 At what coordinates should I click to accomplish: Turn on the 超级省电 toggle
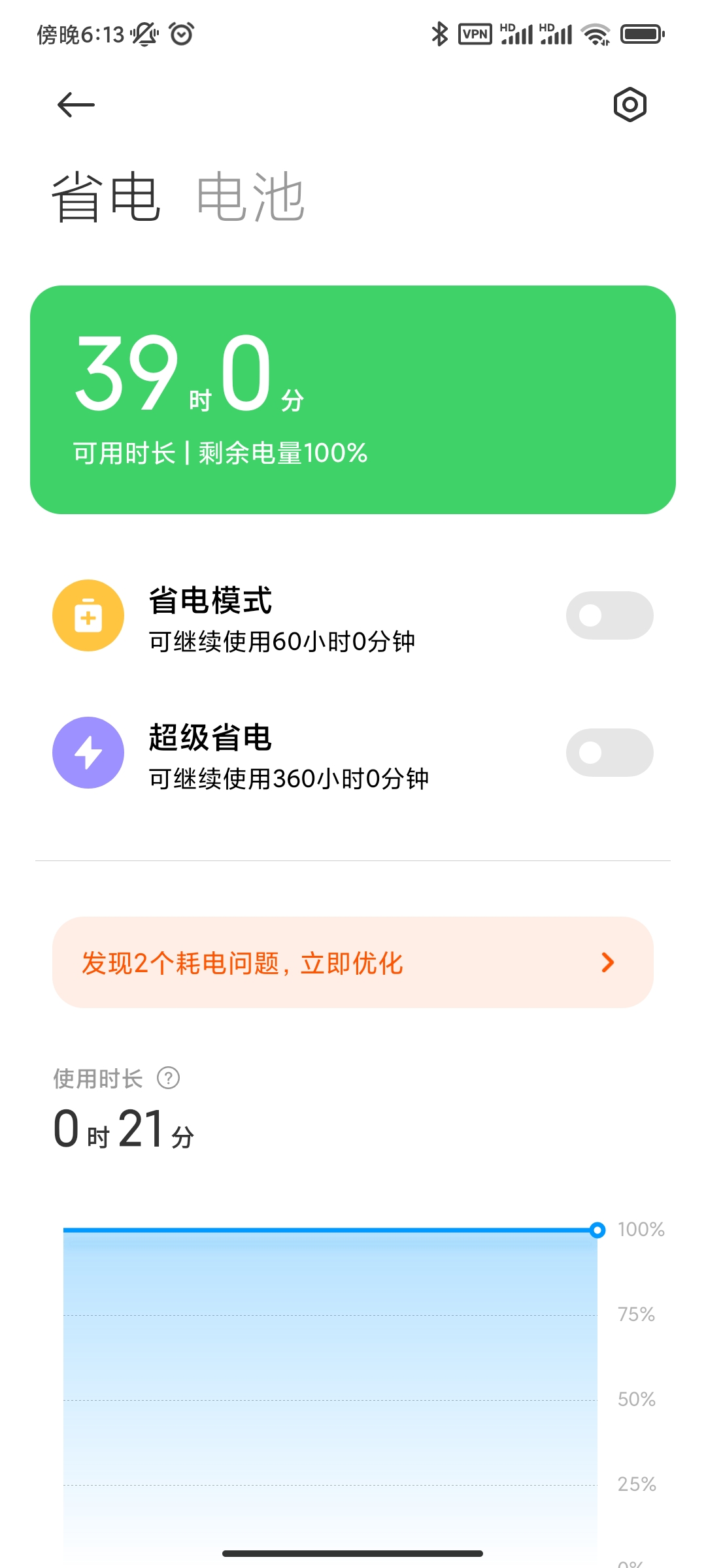[x=609, y=753]
